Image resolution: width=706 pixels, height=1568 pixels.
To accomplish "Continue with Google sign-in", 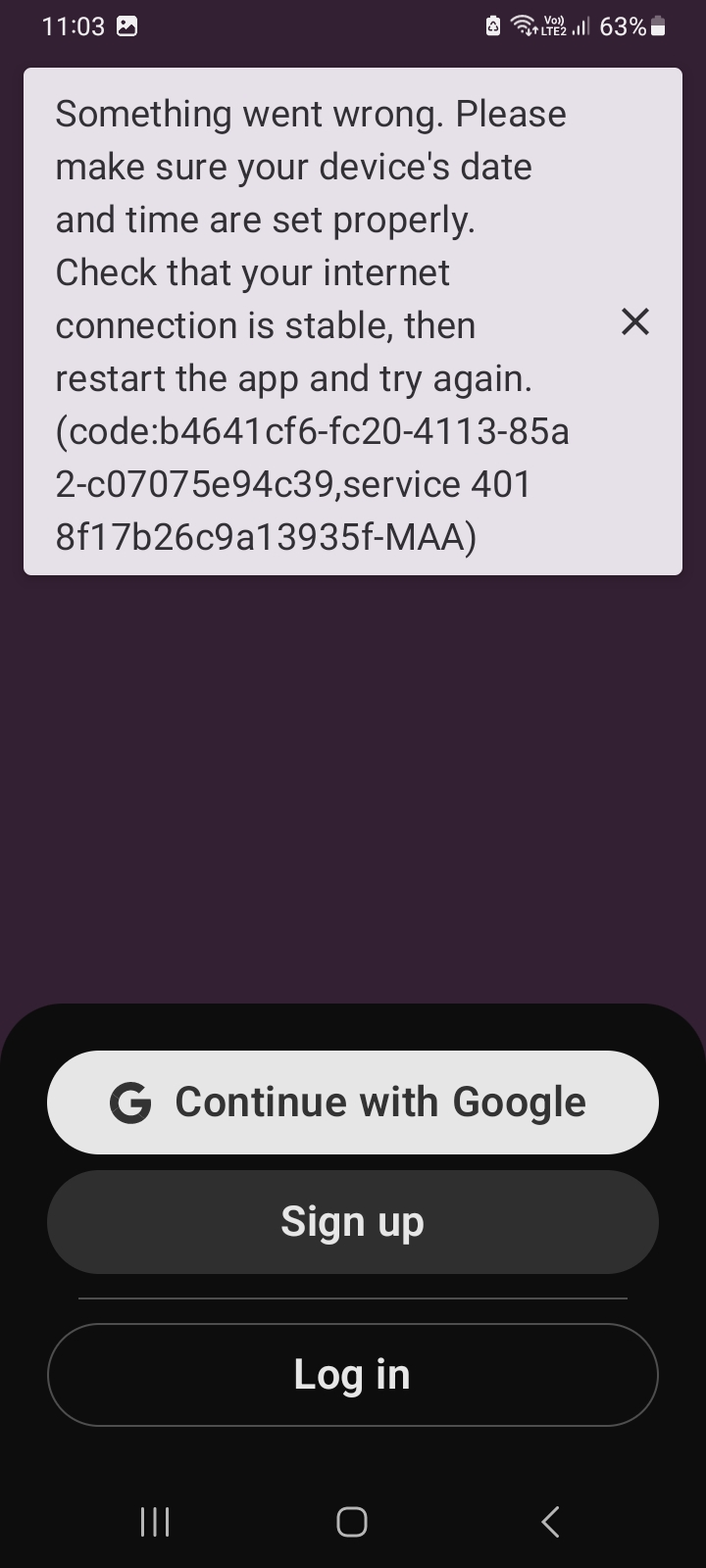I will coord(353,1102).
